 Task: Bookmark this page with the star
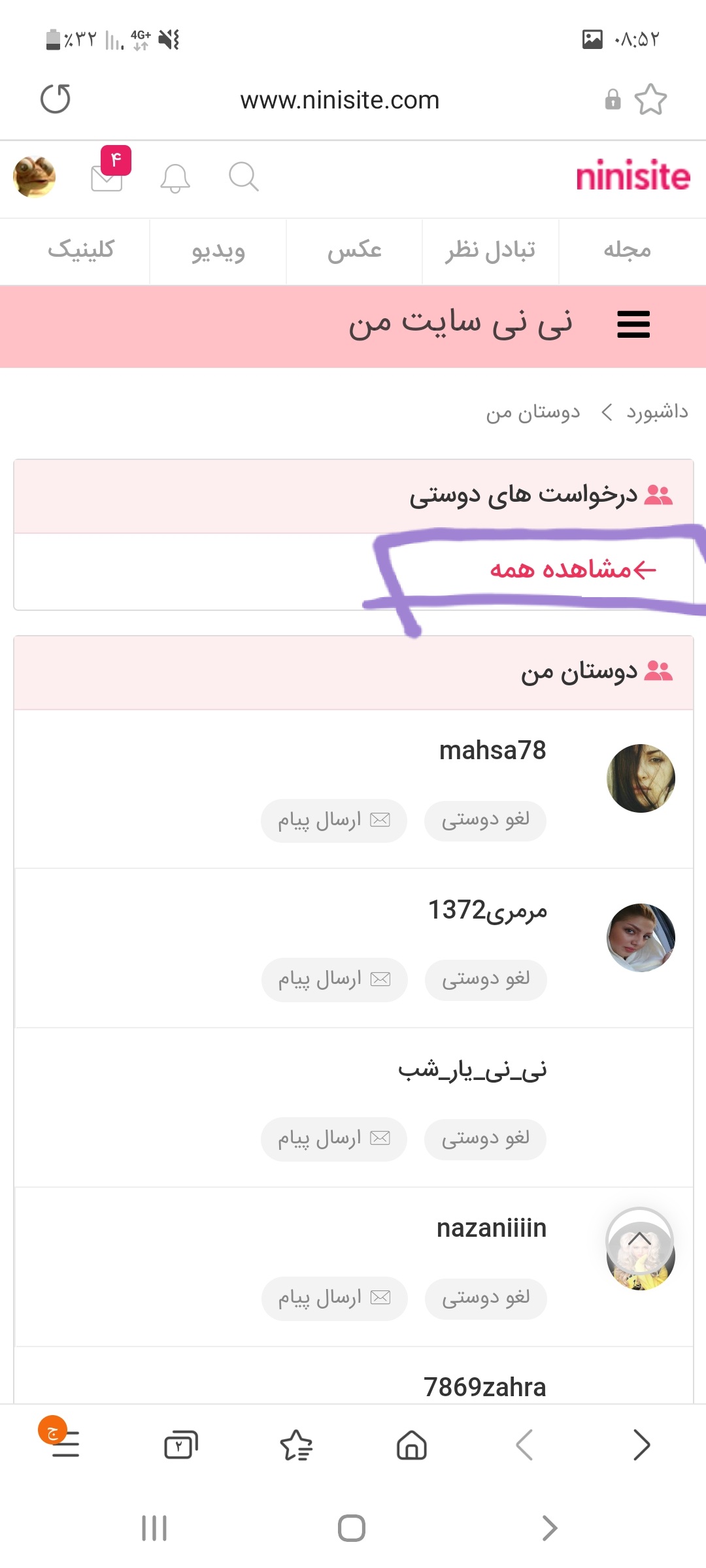tap(650, 100)
